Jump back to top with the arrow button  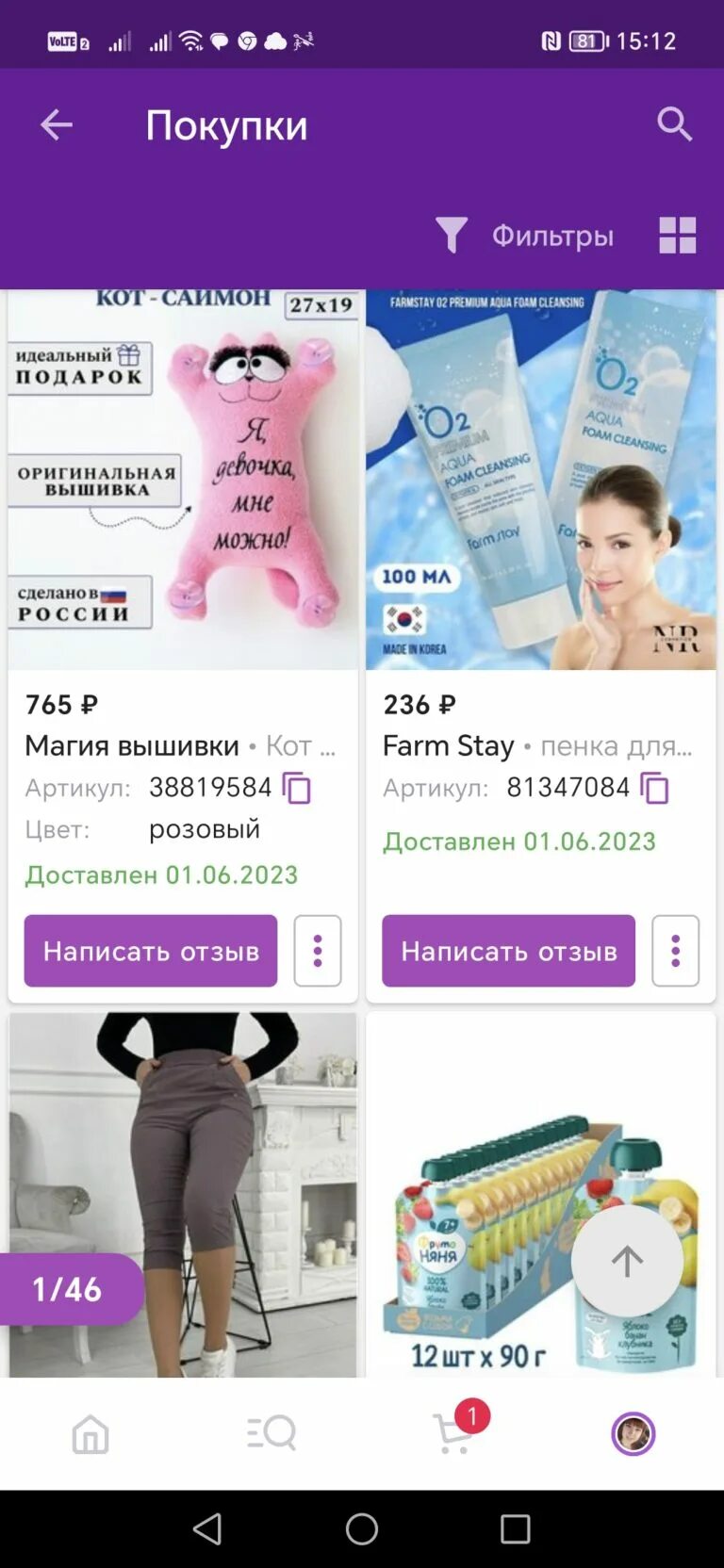tap(627, 1261)
